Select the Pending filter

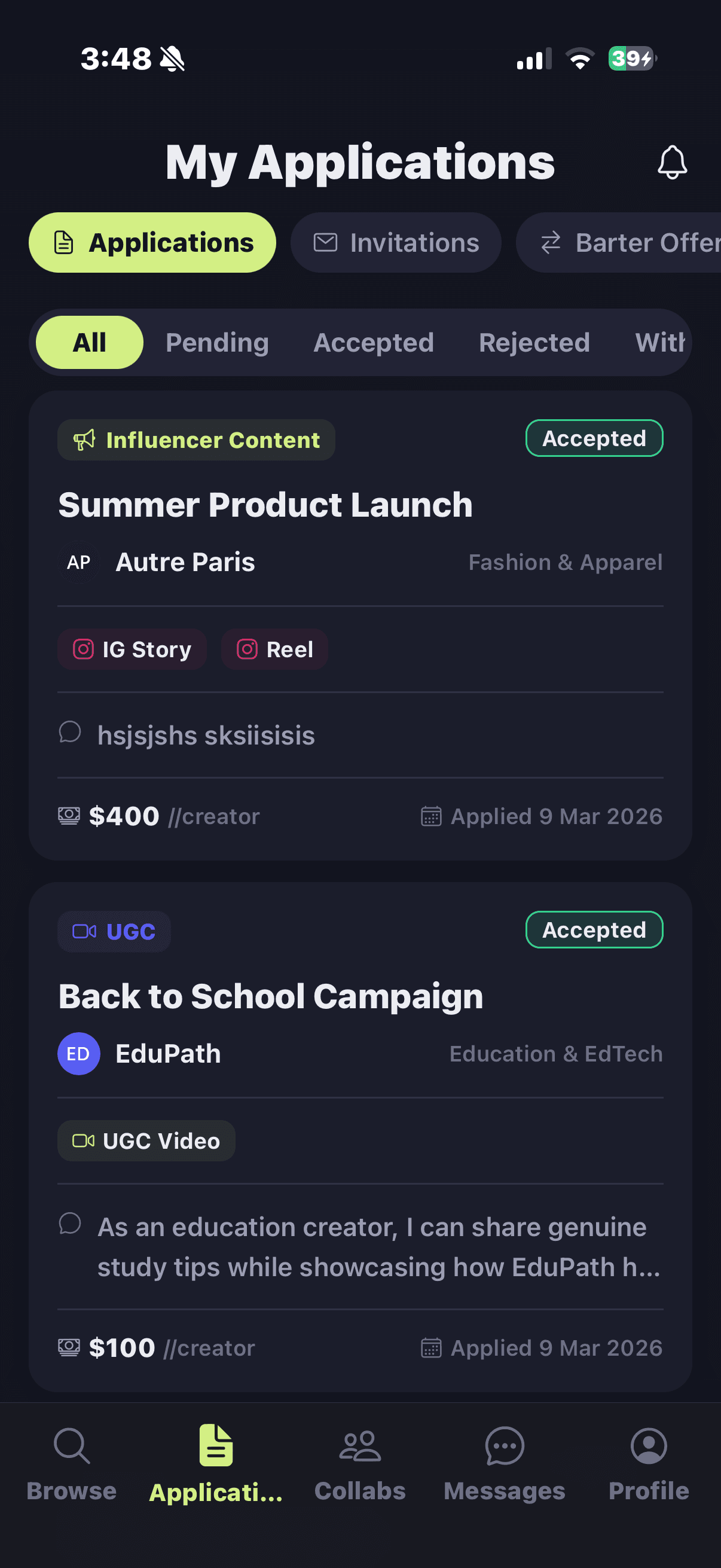coord(216,342)
